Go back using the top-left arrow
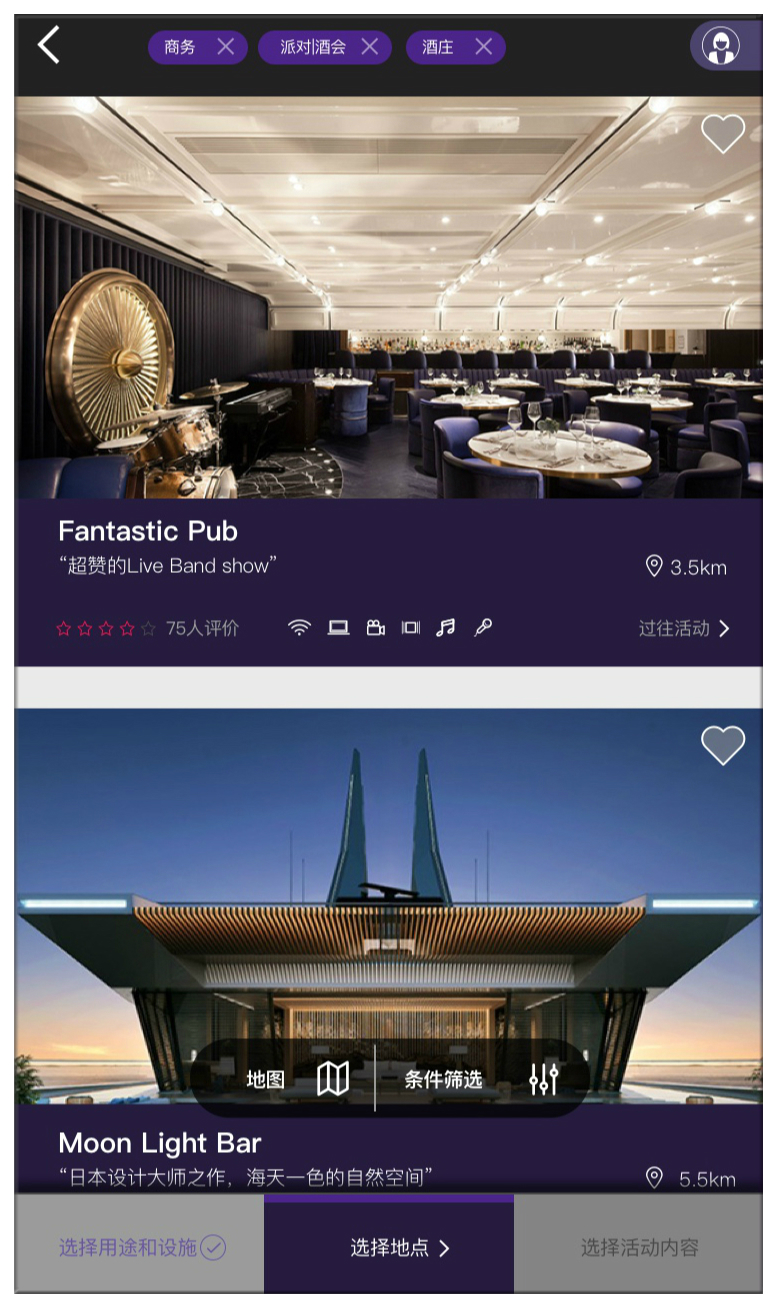777x1308 pixels. point(48,45)
